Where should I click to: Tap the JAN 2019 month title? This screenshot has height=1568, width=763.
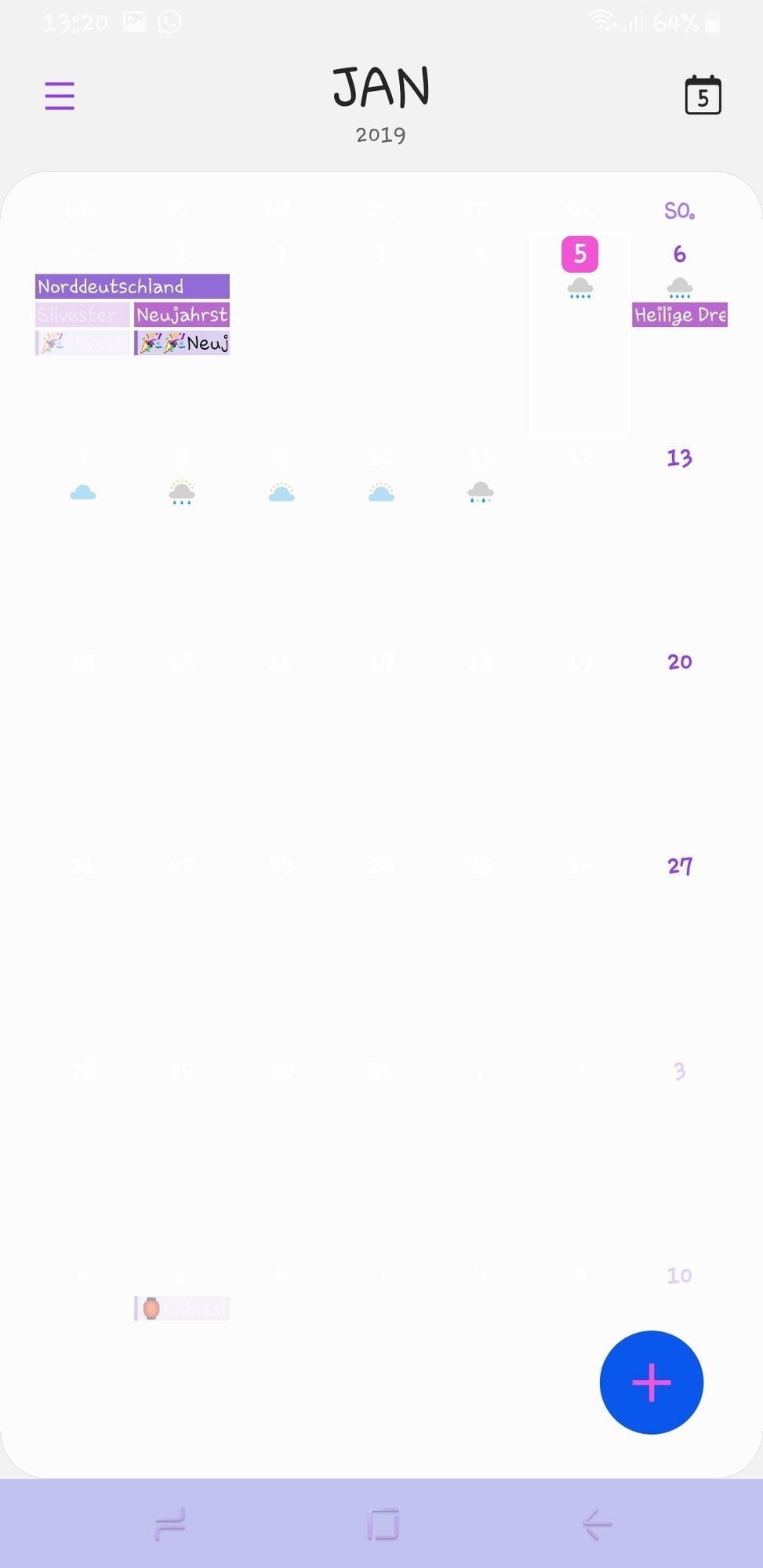click(381, 102)
